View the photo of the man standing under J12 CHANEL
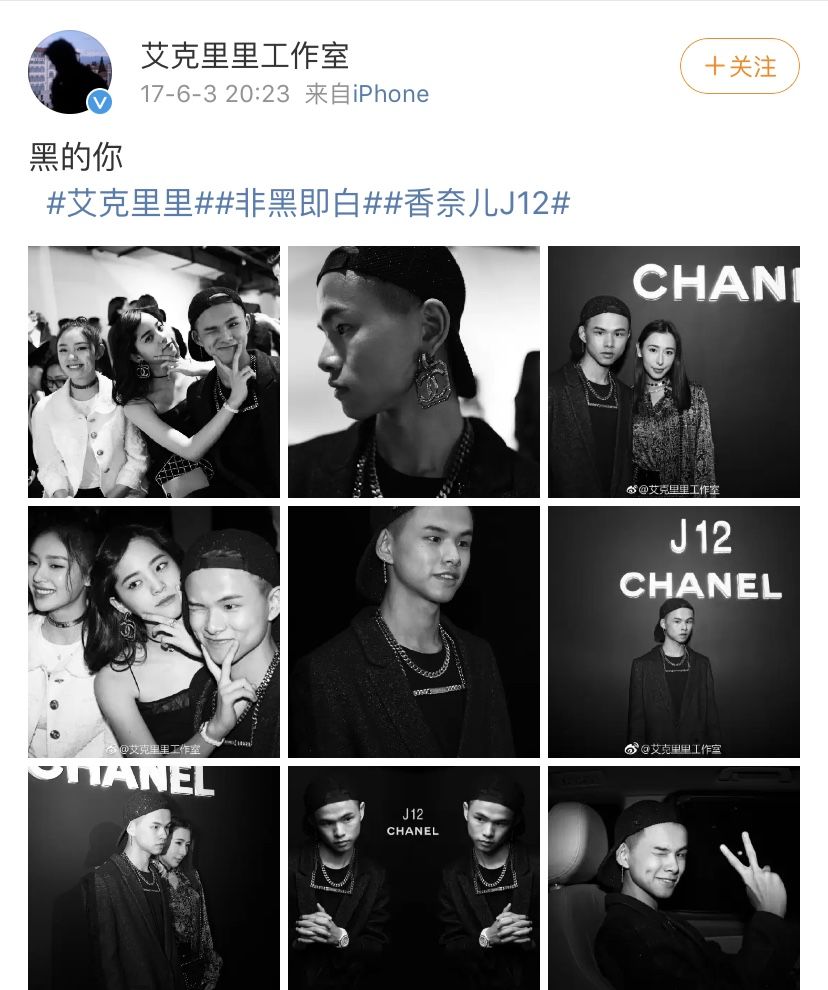Viewport: 828px width, 990px height. point(673,631)
